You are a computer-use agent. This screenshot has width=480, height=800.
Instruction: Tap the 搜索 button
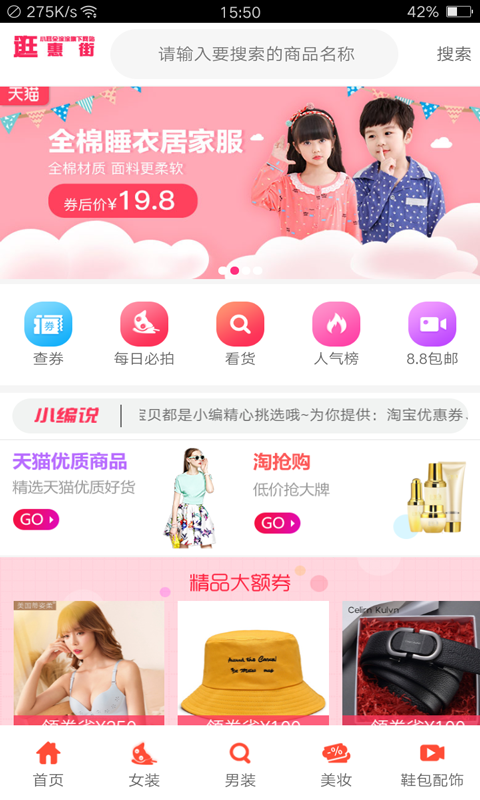point(453,54)
